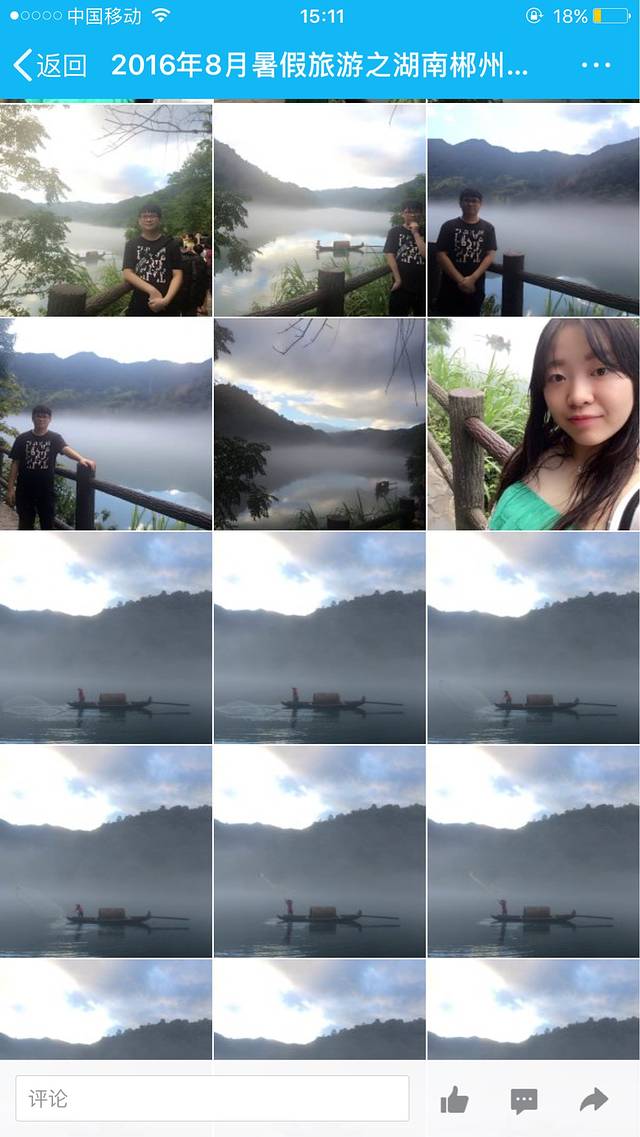Screen dimensions: 640x1137
Task: Tap the 评论 comment input field
Action: (212, 1099)
